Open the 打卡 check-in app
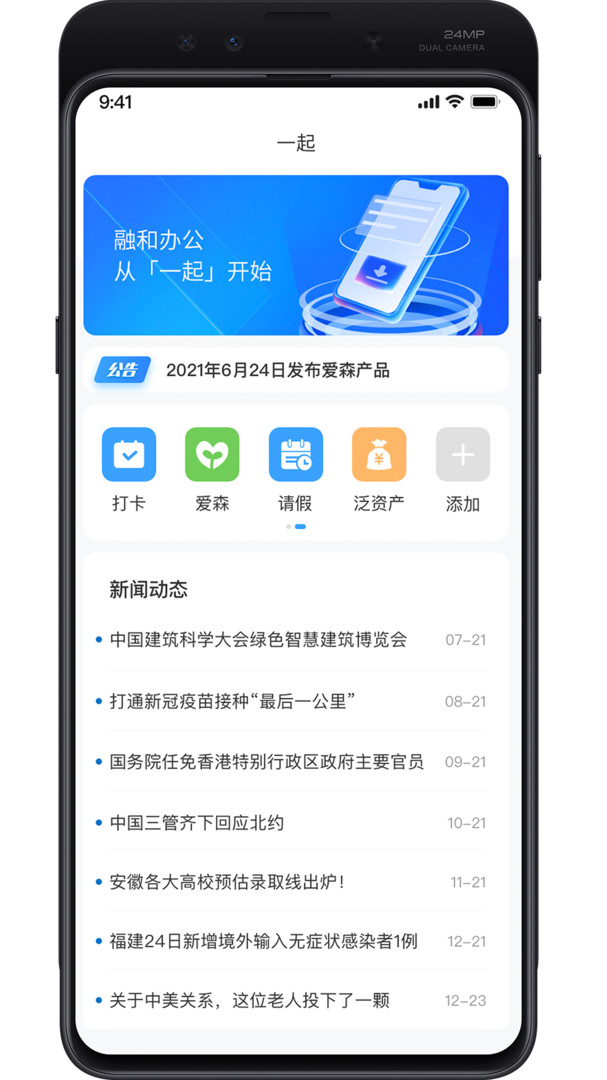 (x=129, y=470)
